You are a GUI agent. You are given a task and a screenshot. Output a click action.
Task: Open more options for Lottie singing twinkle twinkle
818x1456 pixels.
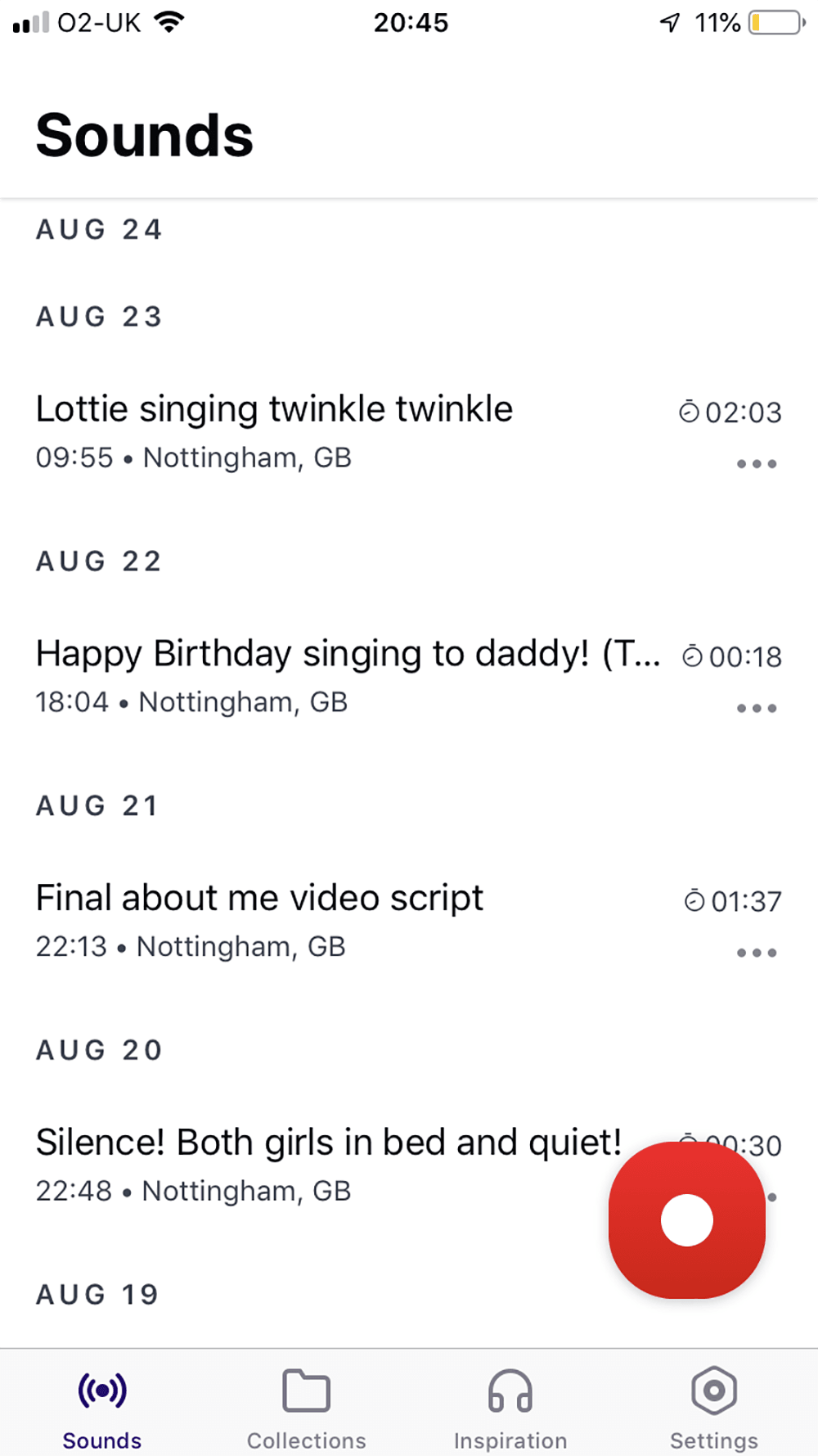(756, 464)
